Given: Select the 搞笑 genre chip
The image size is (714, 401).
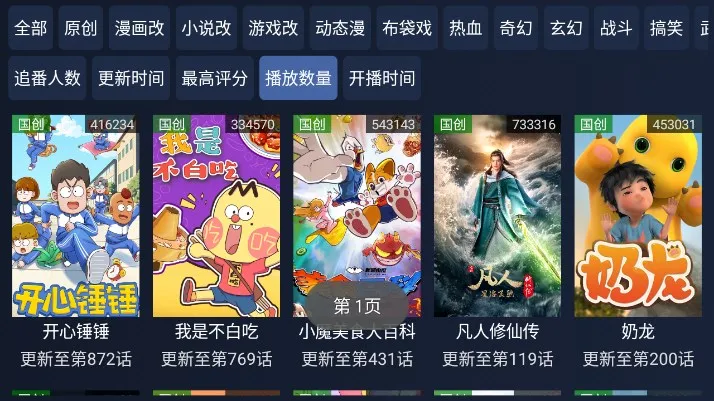Looking at the screenshot, I should point(666,28).
